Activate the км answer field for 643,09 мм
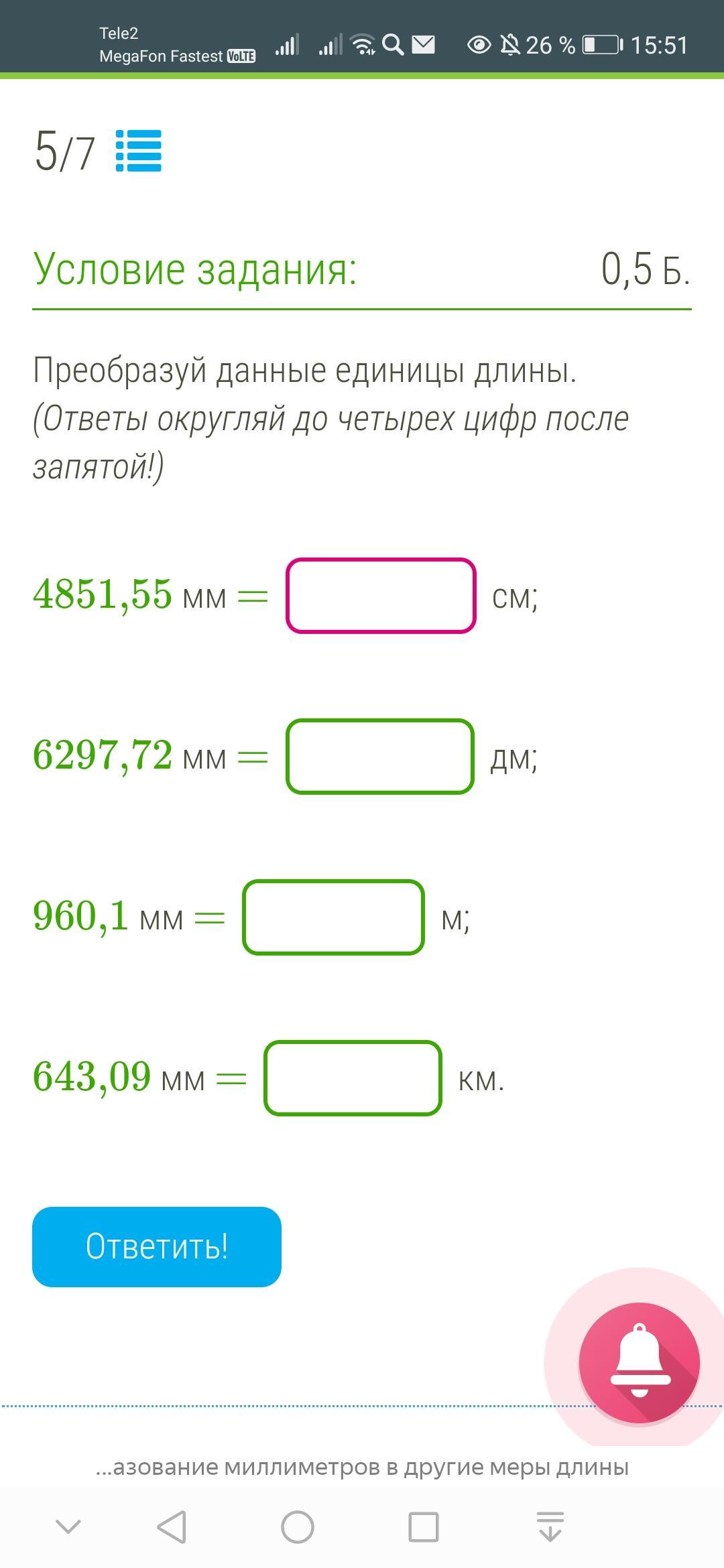 point(353,1078)
